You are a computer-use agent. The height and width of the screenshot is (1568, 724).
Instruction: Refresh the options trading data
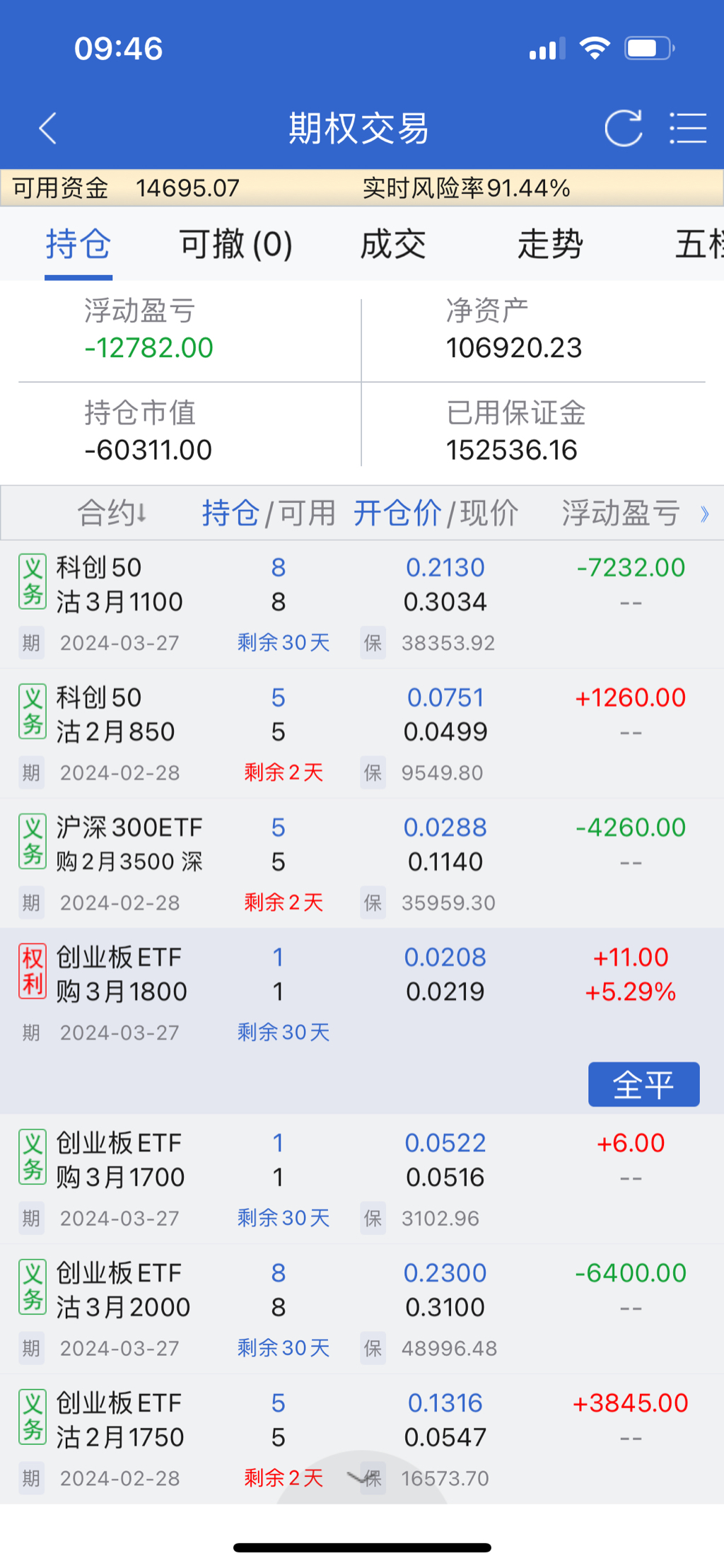pos(623,129)
